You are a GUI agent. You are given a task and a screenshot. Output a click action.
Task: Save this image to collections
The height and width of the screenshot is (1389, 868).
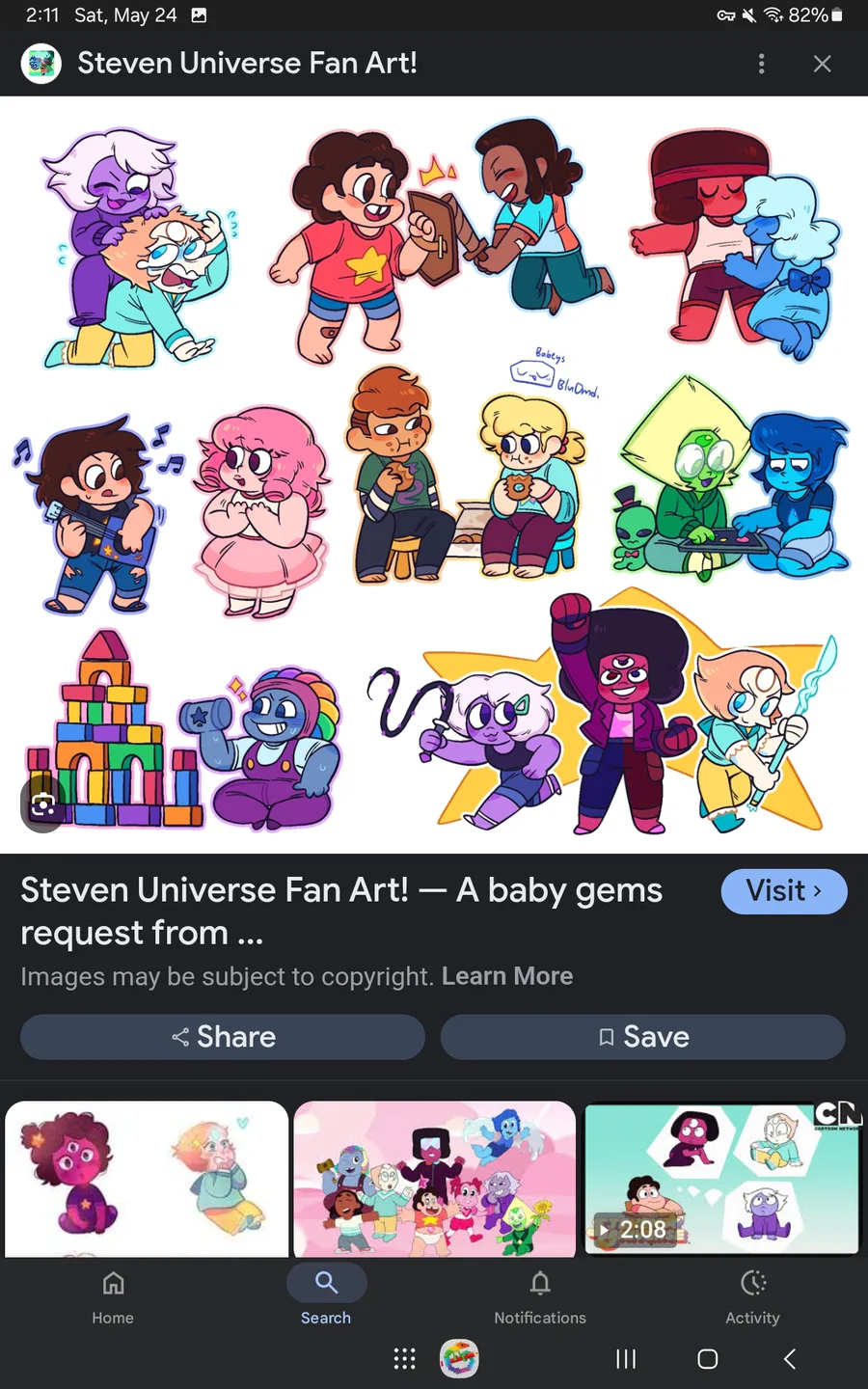[643, 1037]
